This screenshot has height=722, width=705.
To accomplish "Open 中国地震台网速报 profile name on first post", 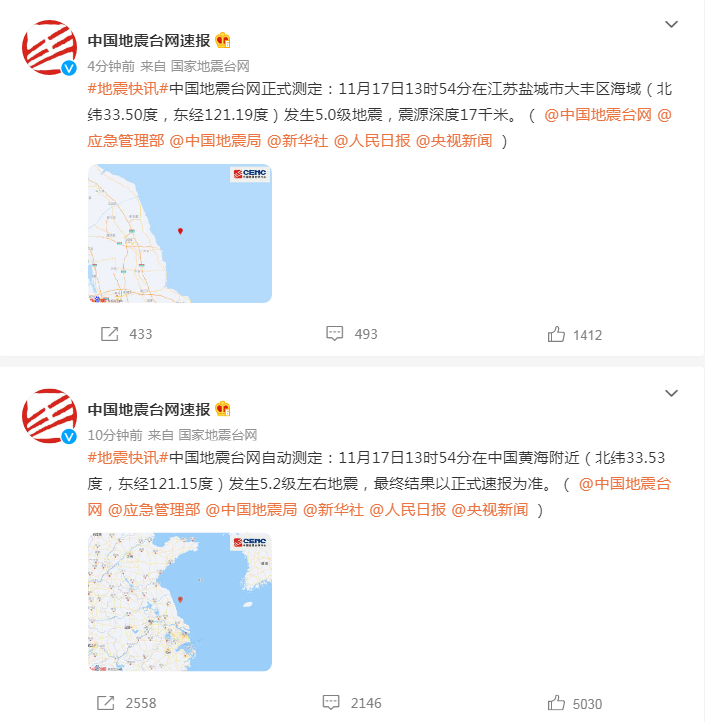I will [x=148, y=41].
